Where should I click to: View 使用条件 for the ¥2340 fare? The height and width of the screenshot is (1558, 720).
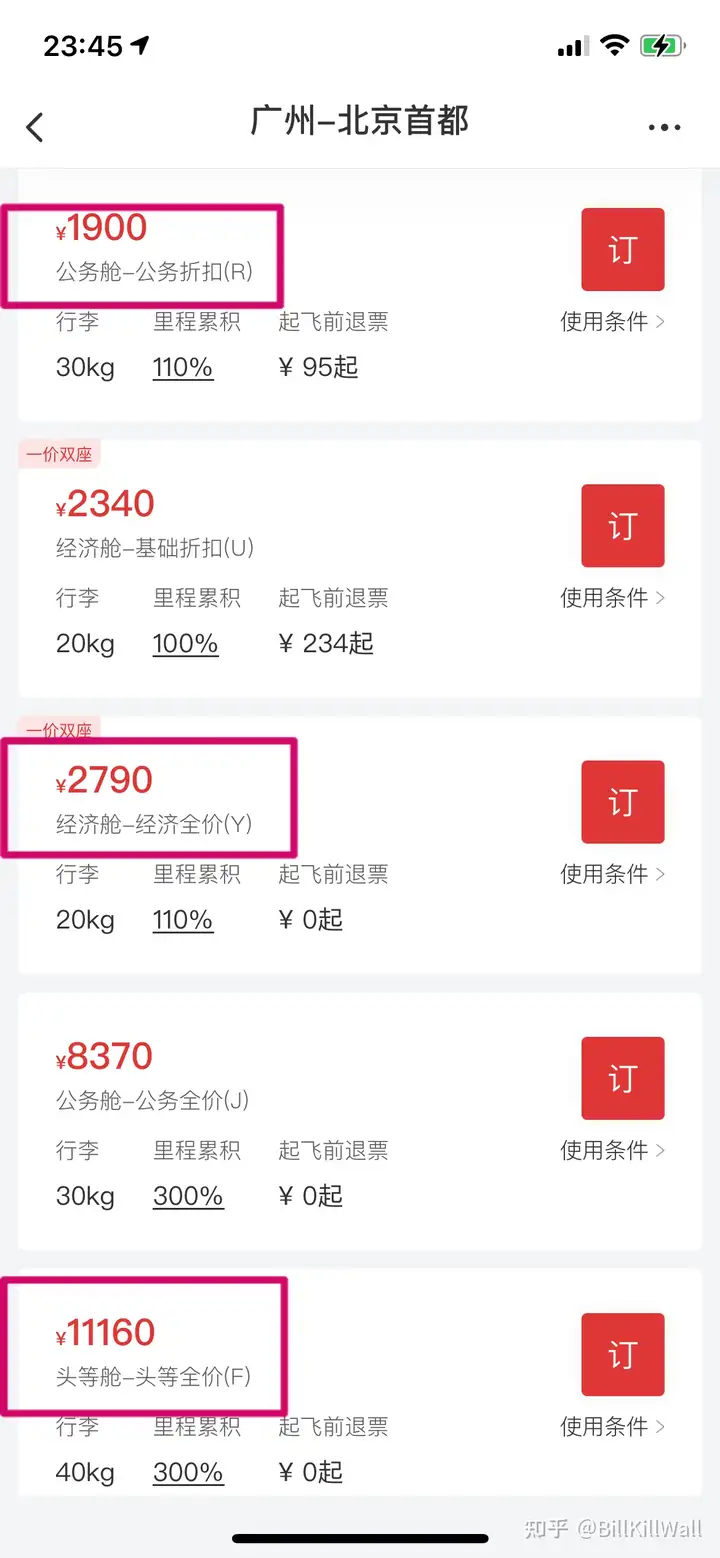click(612, 598)
